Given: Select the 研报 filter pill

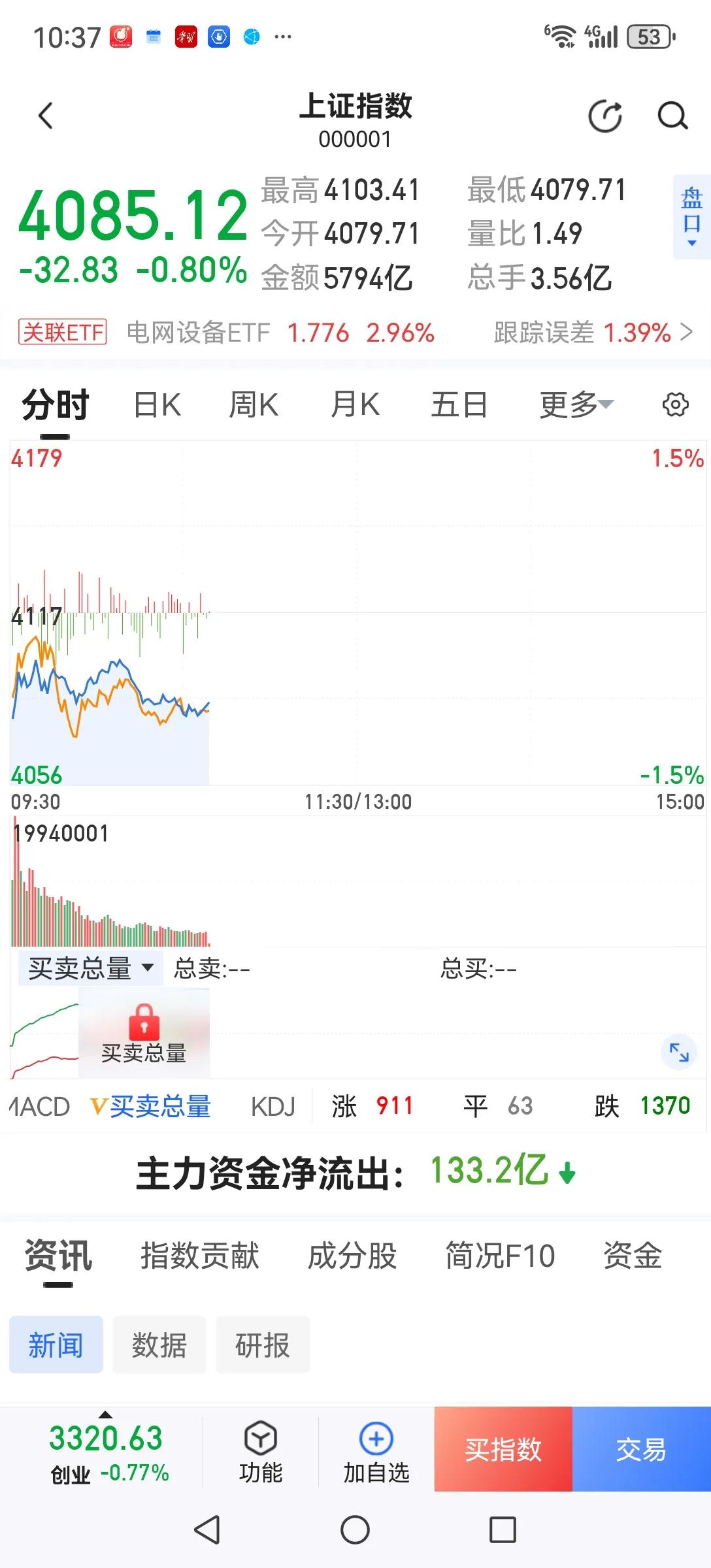Looking at the screenshot, I should point(263,1345).
